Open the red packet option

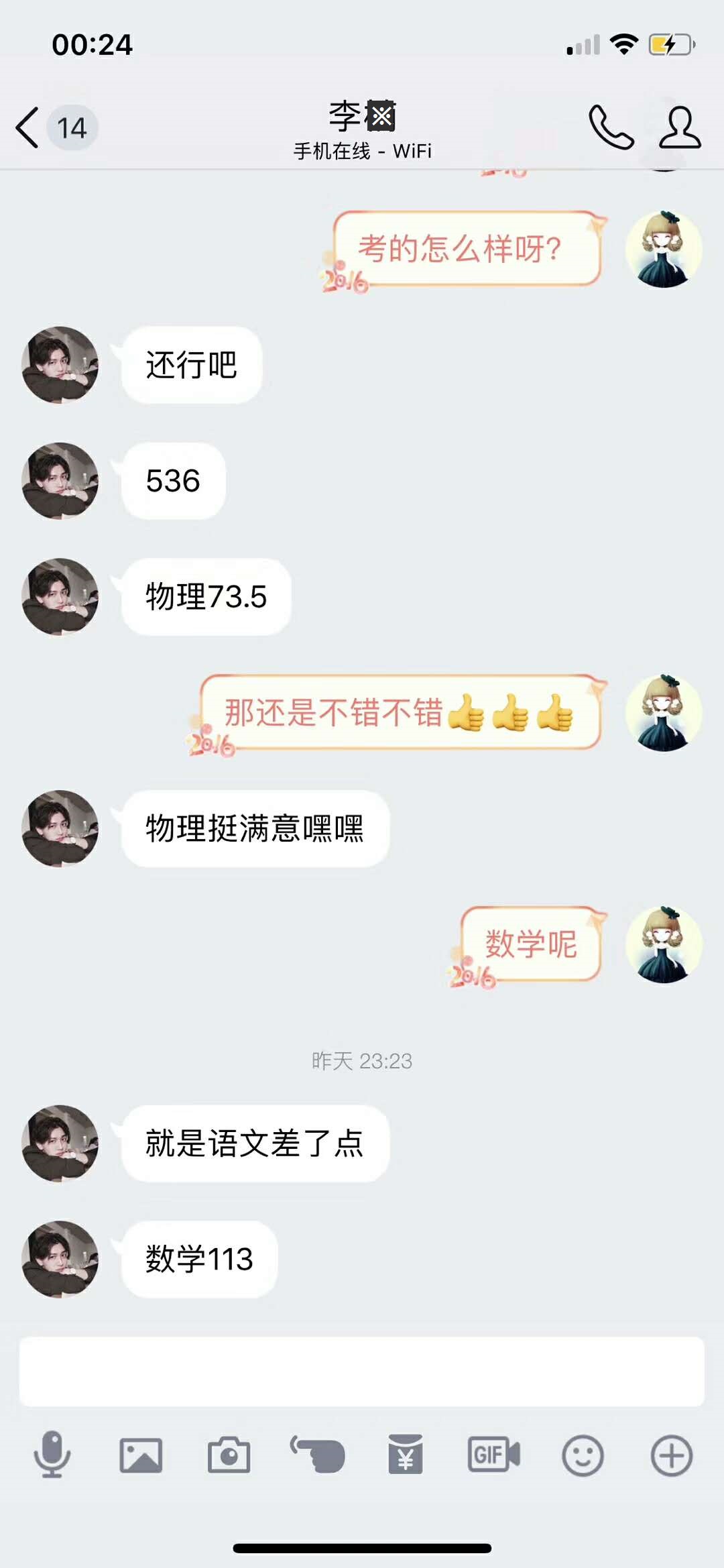[406, 1455]
